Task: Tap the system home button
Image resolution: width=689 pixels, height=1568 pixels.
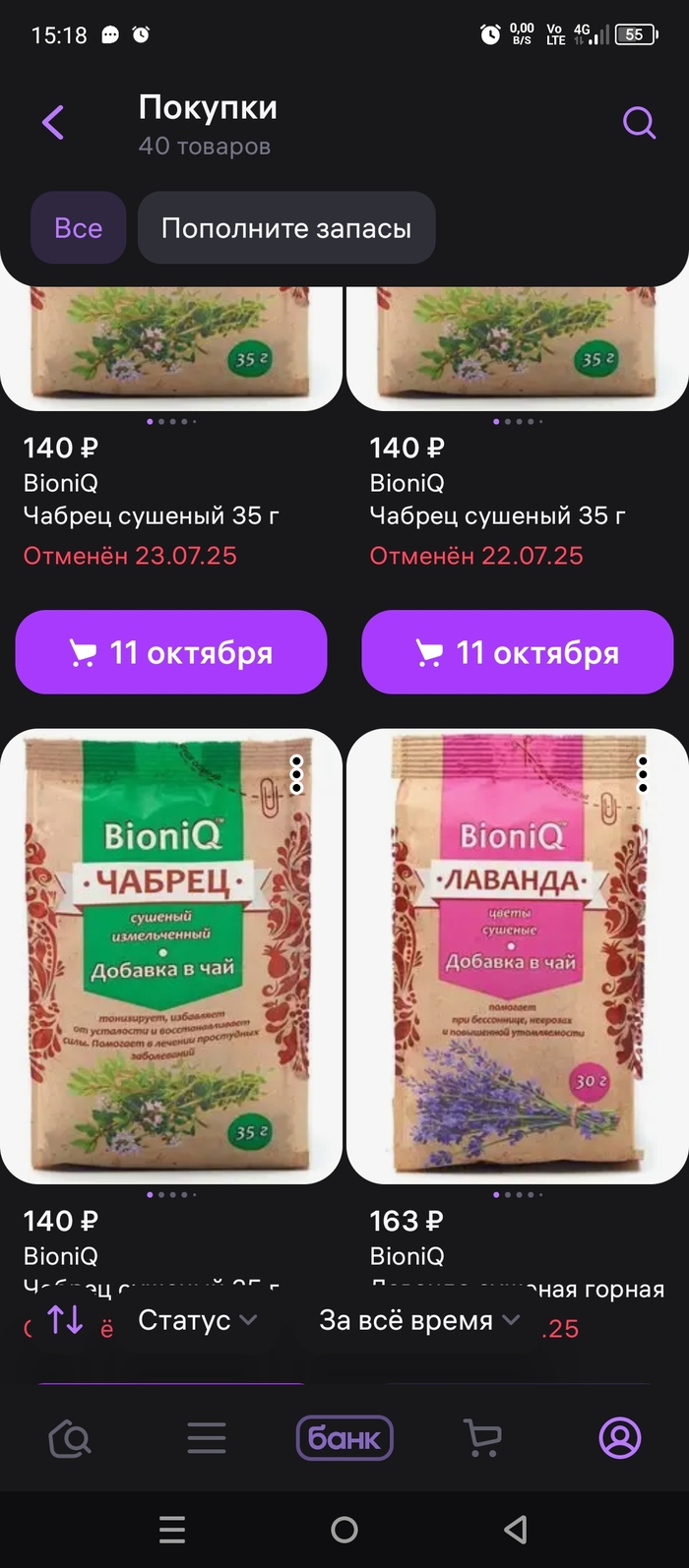Action: coord(344,1530)
